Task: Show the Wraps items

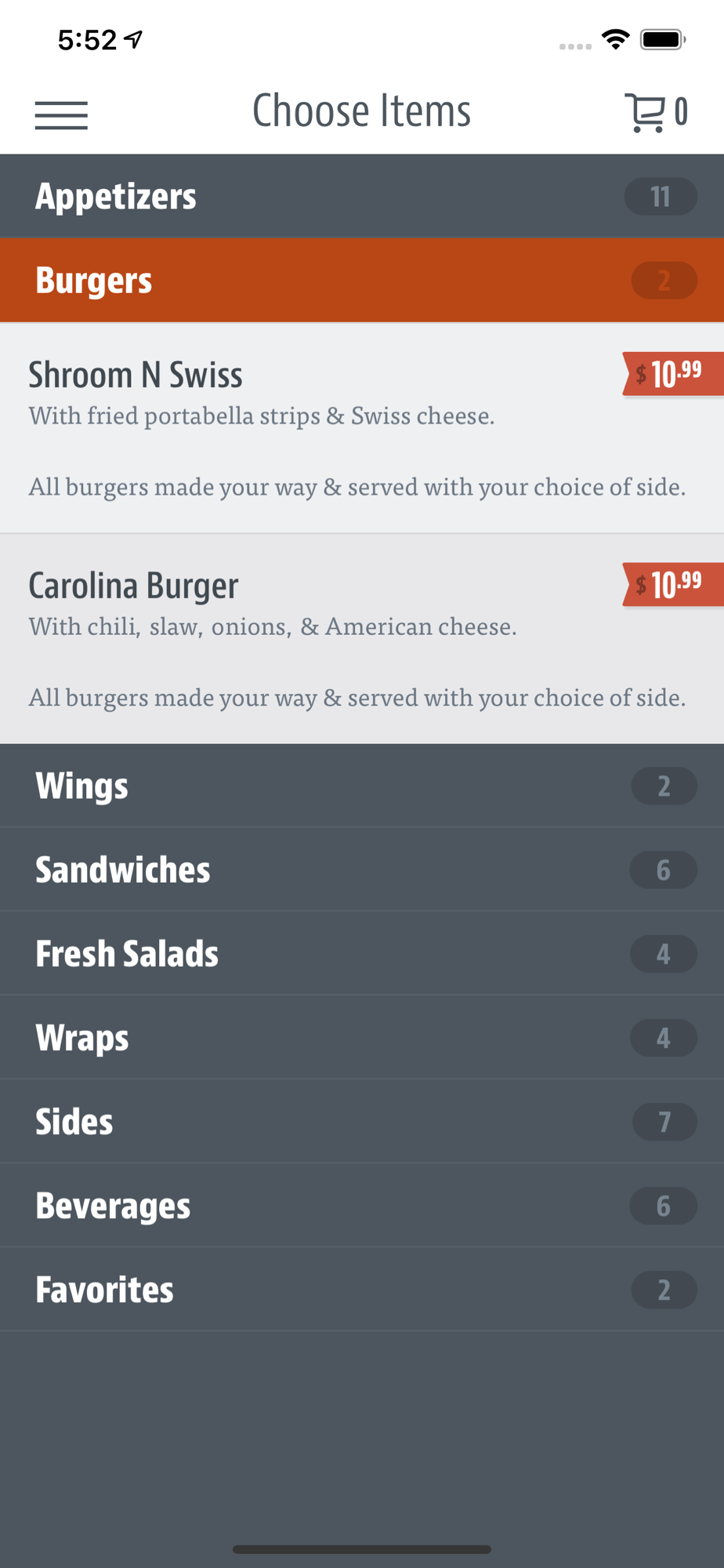Action: [362, 1037]
